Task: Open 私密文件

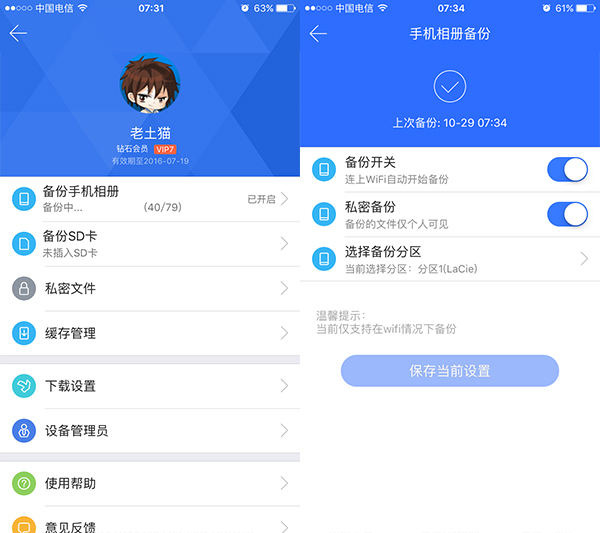Action: (150, 289)
